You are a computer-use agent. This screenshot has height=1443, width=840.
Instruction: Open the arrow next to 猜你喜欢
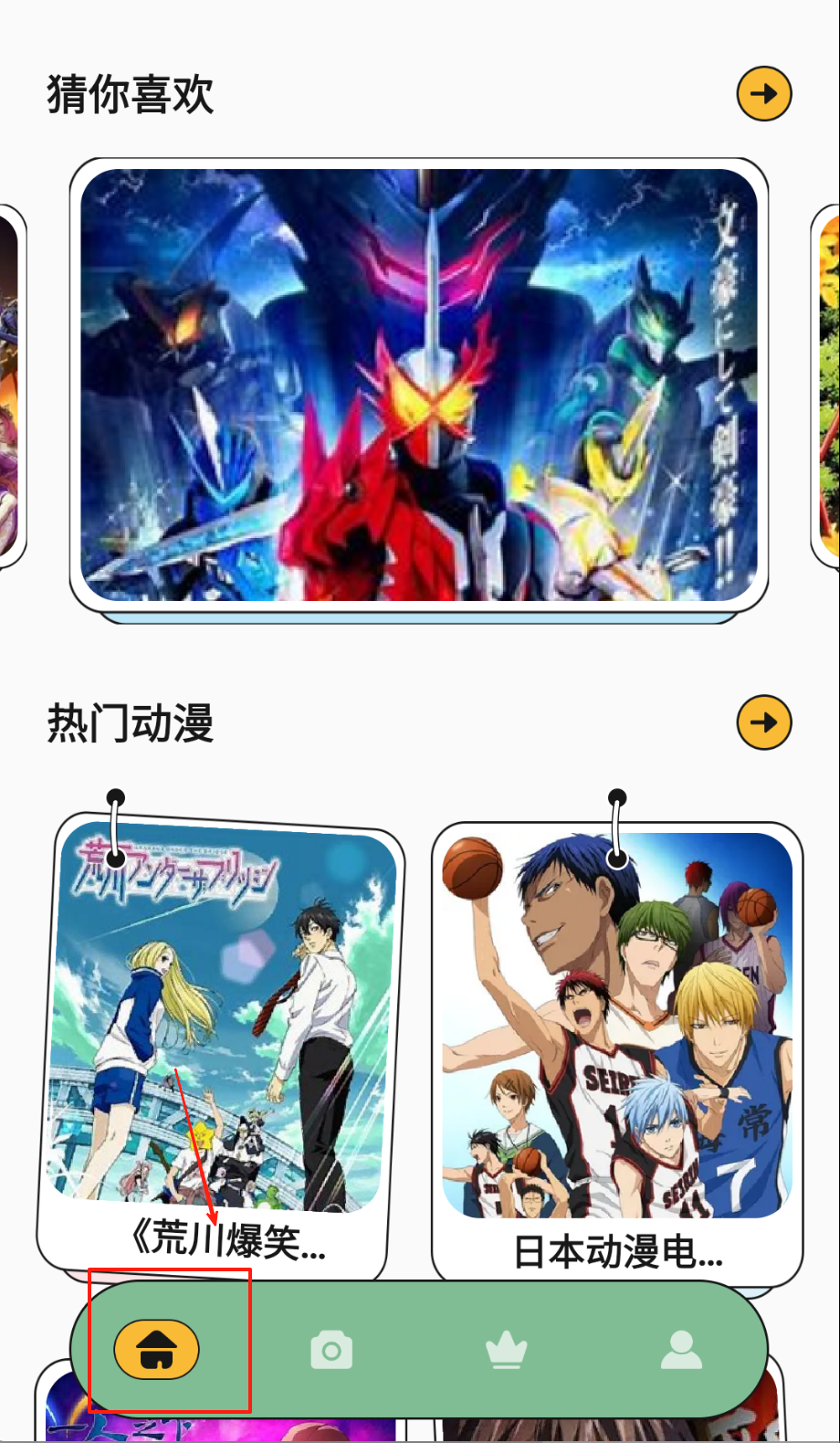[x=763, y=93]
